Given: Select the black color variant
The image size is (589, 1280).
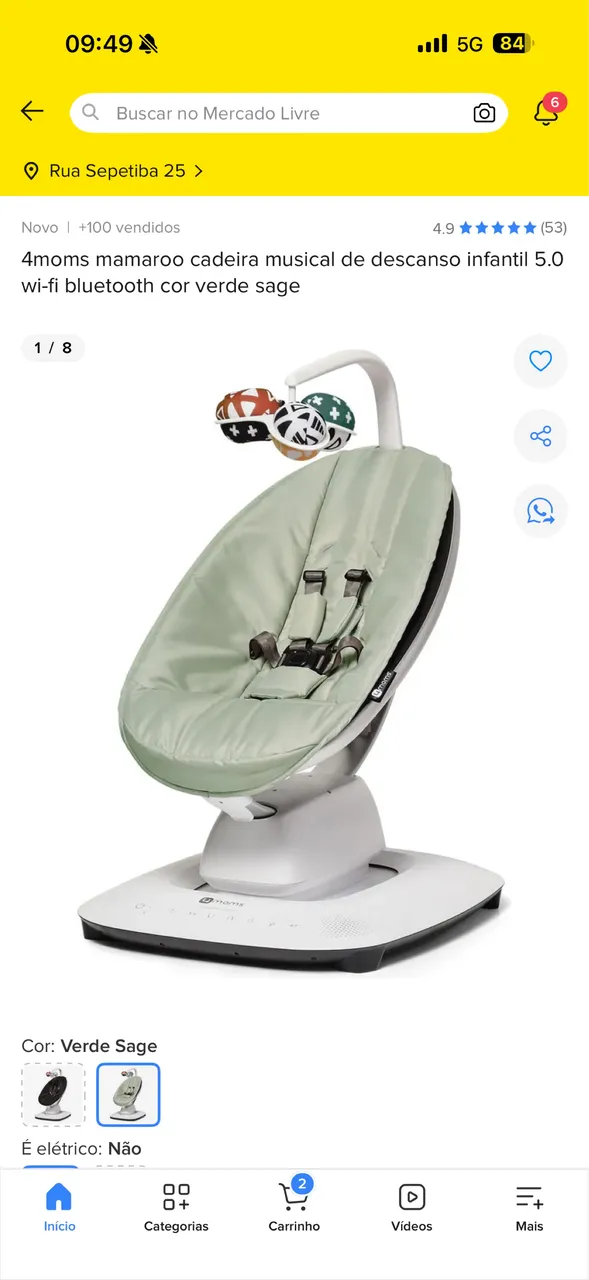Looking at the screenshot, I should click(53, 1095).
